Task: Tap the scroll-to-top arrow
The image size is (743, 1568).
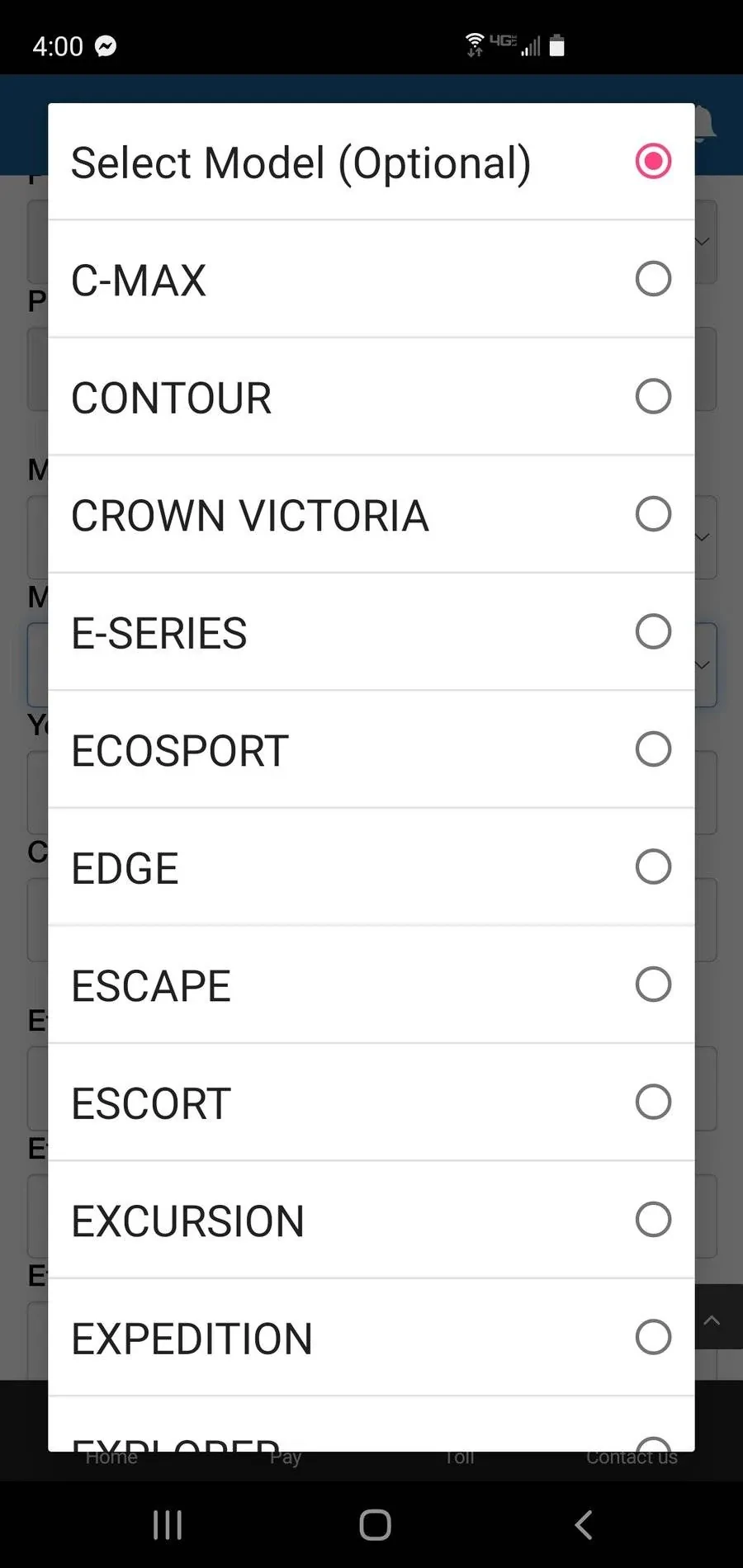Action: point(712,1319)
